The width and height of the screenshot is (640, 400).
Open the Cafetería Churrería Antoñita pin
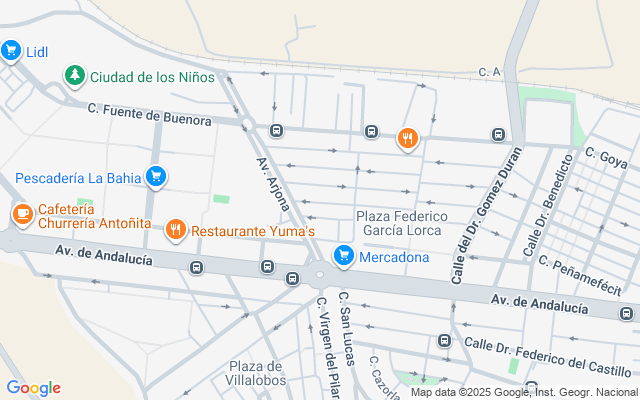23,215
